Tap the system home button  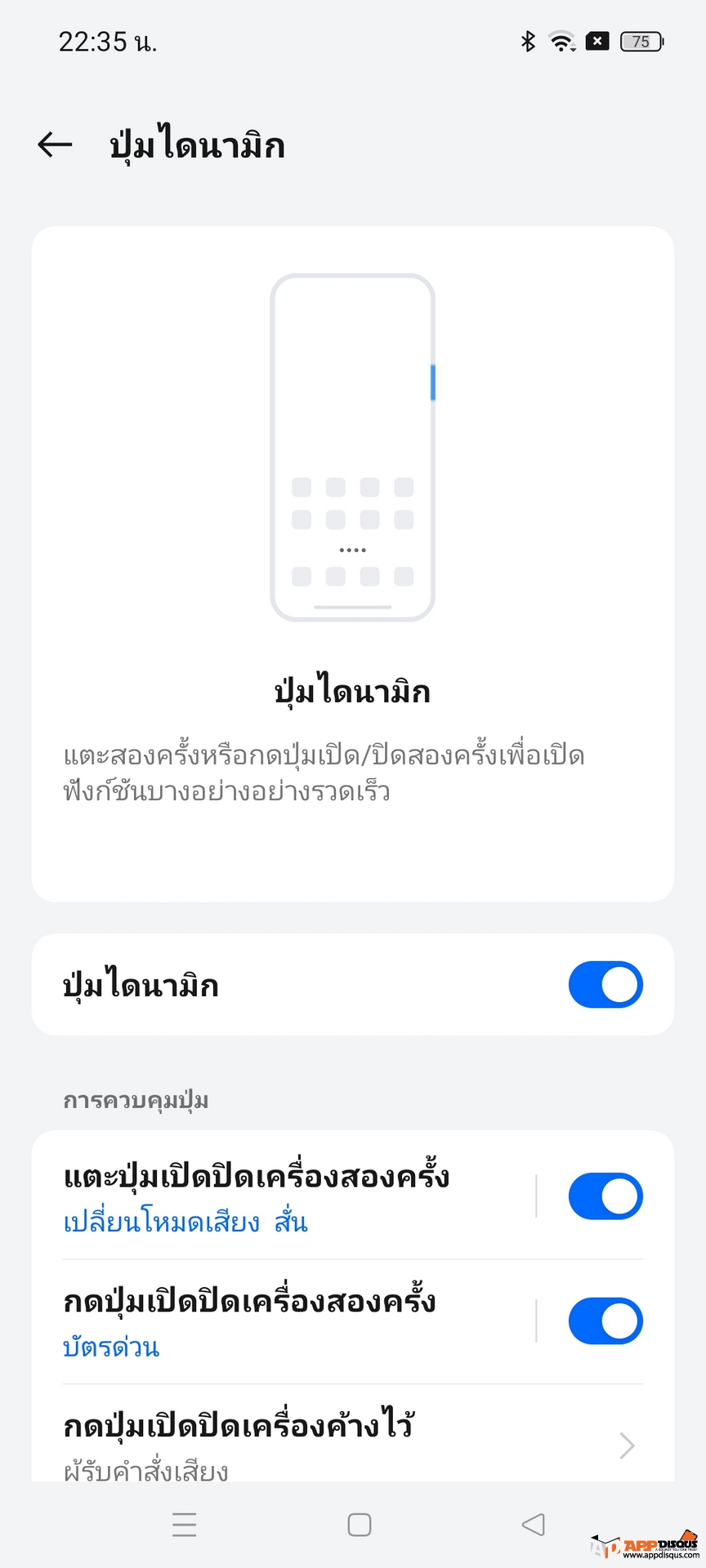[359, 1525]
